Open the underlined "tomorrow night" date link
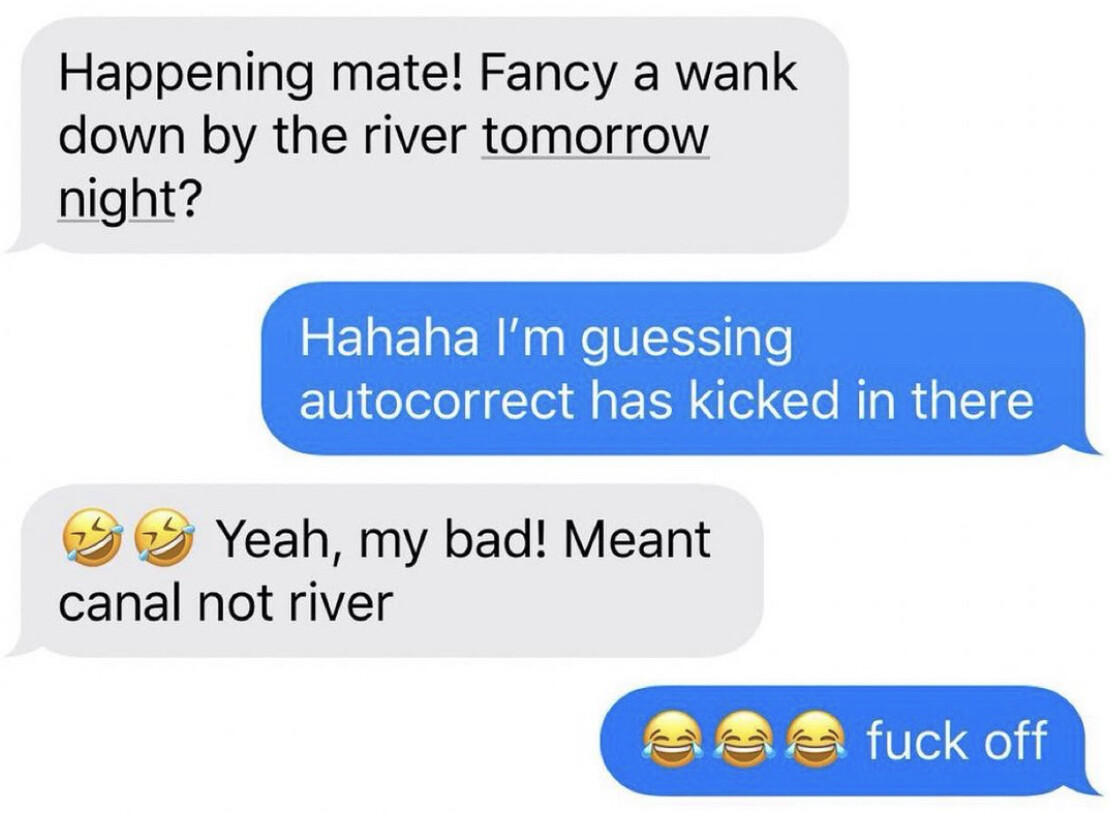1110x827 pixels. [596, 137]
